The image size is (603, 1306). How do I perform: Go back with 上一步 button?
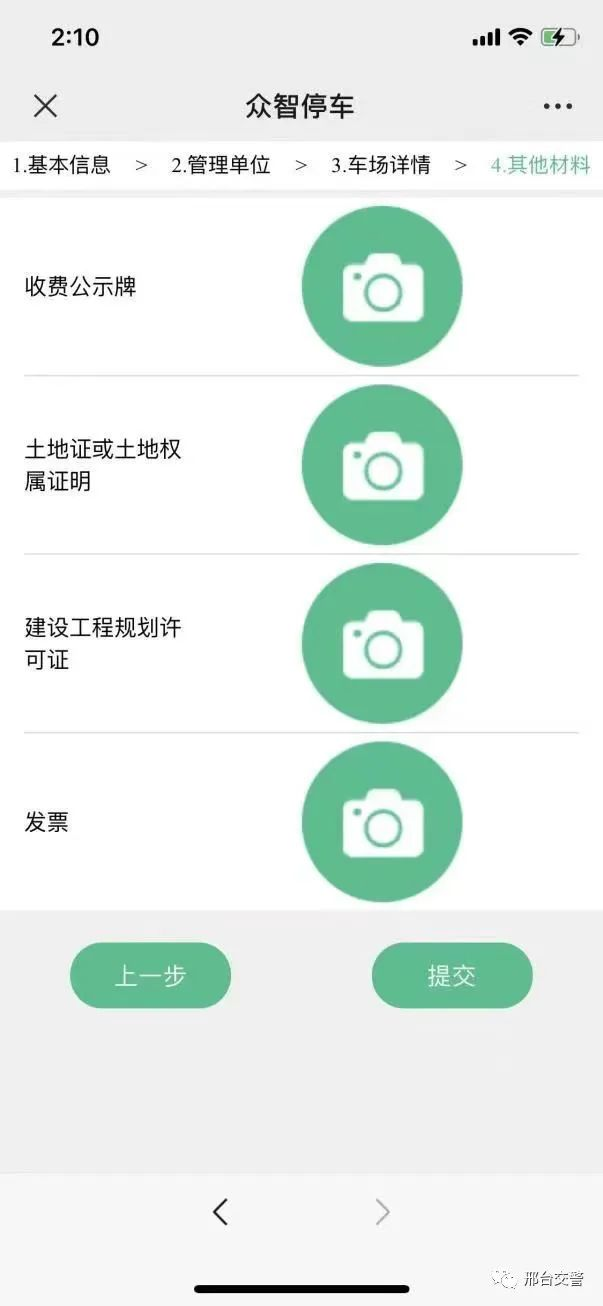click(150, 975)
